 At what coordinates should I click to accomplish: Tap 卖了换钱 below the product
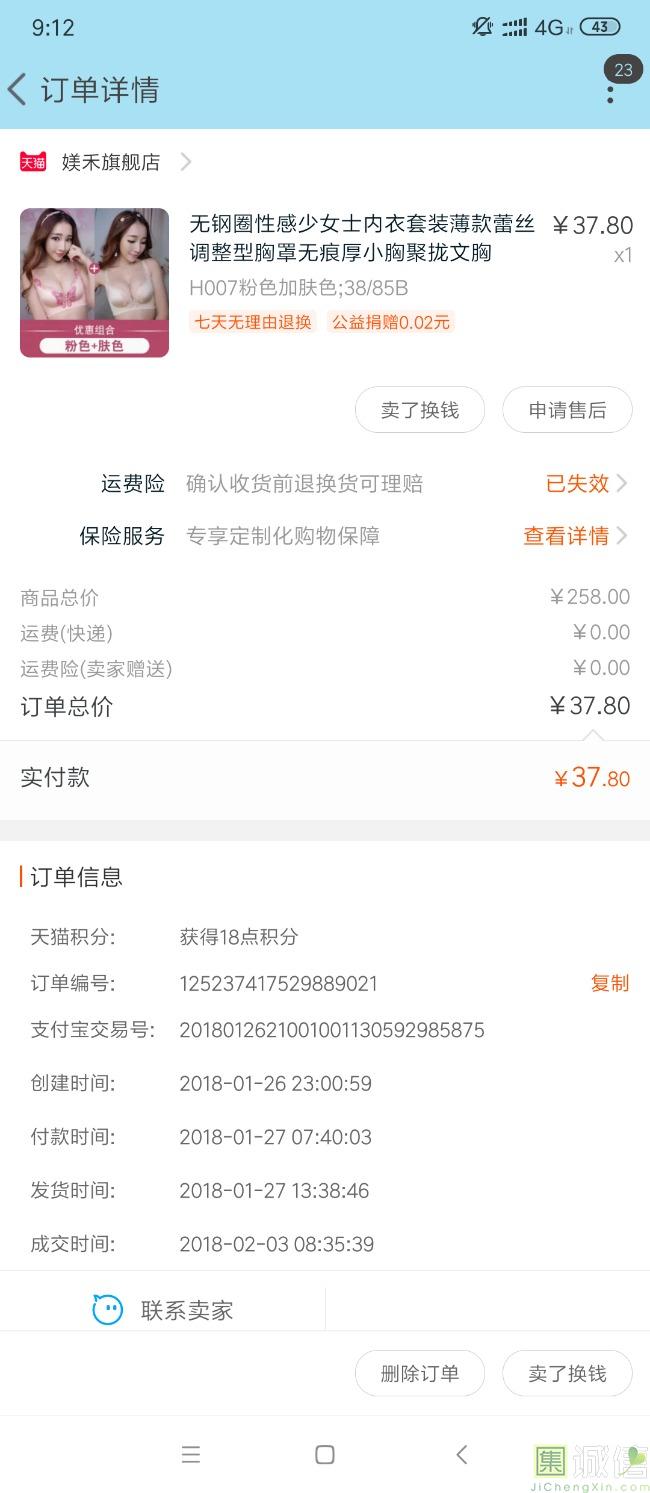click(x=420, y=410)
